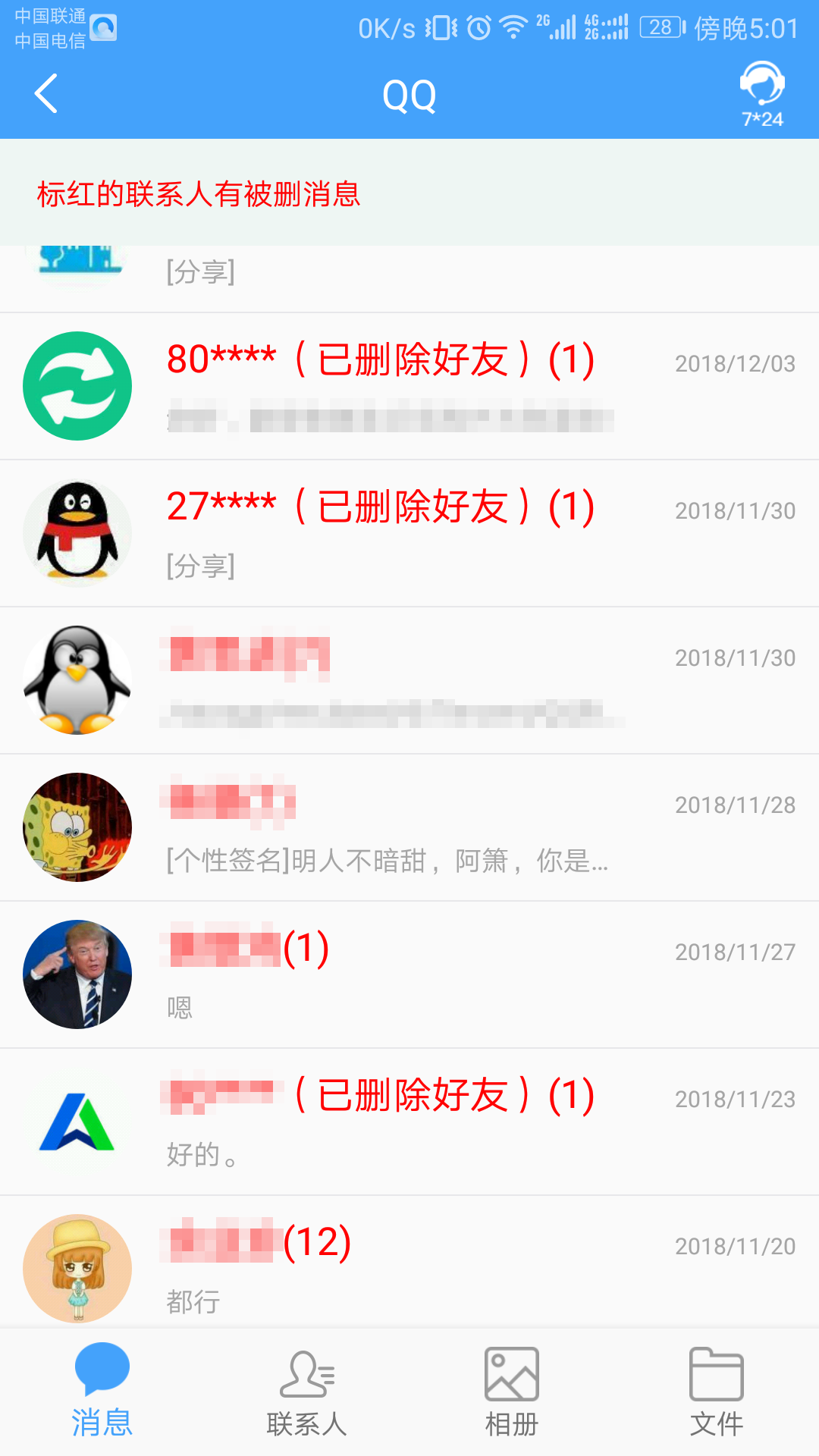Go back with the left arrow
819x1456 pixels.
point(45,93)
